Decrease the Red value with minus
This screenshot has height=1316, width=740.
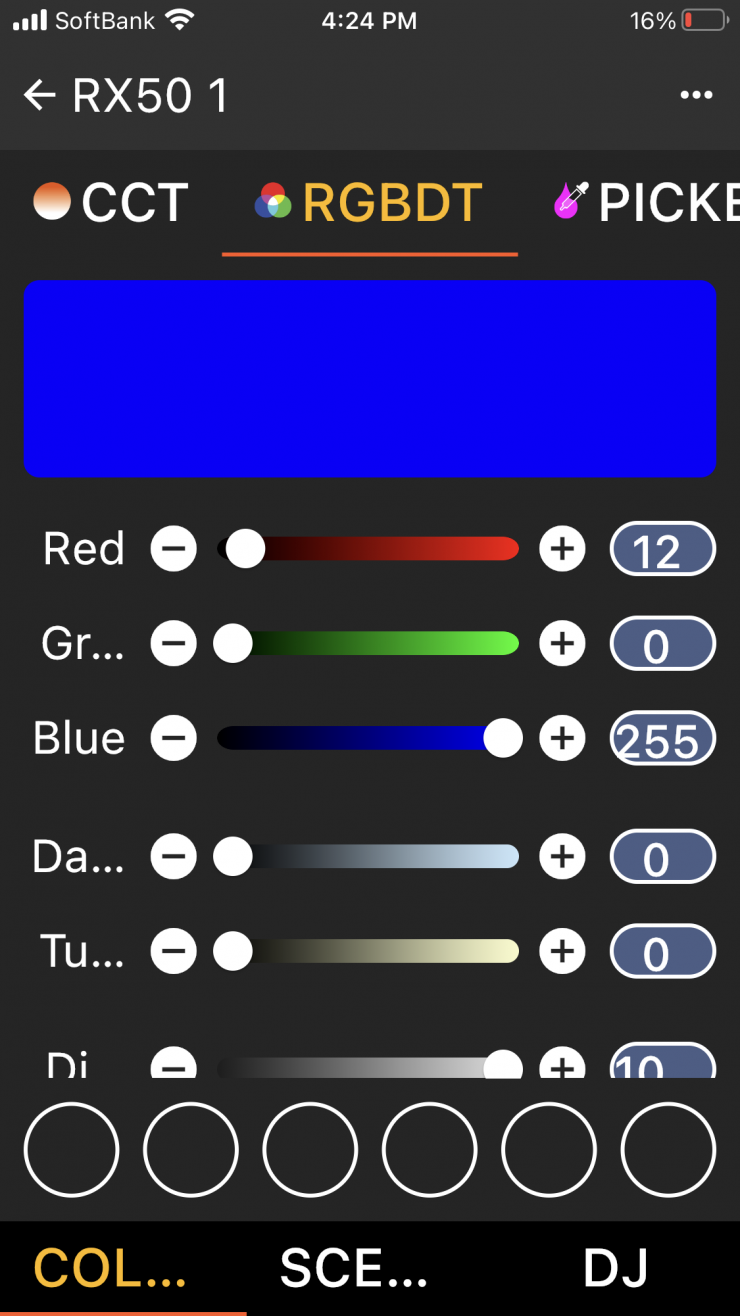tap(174, 549)
